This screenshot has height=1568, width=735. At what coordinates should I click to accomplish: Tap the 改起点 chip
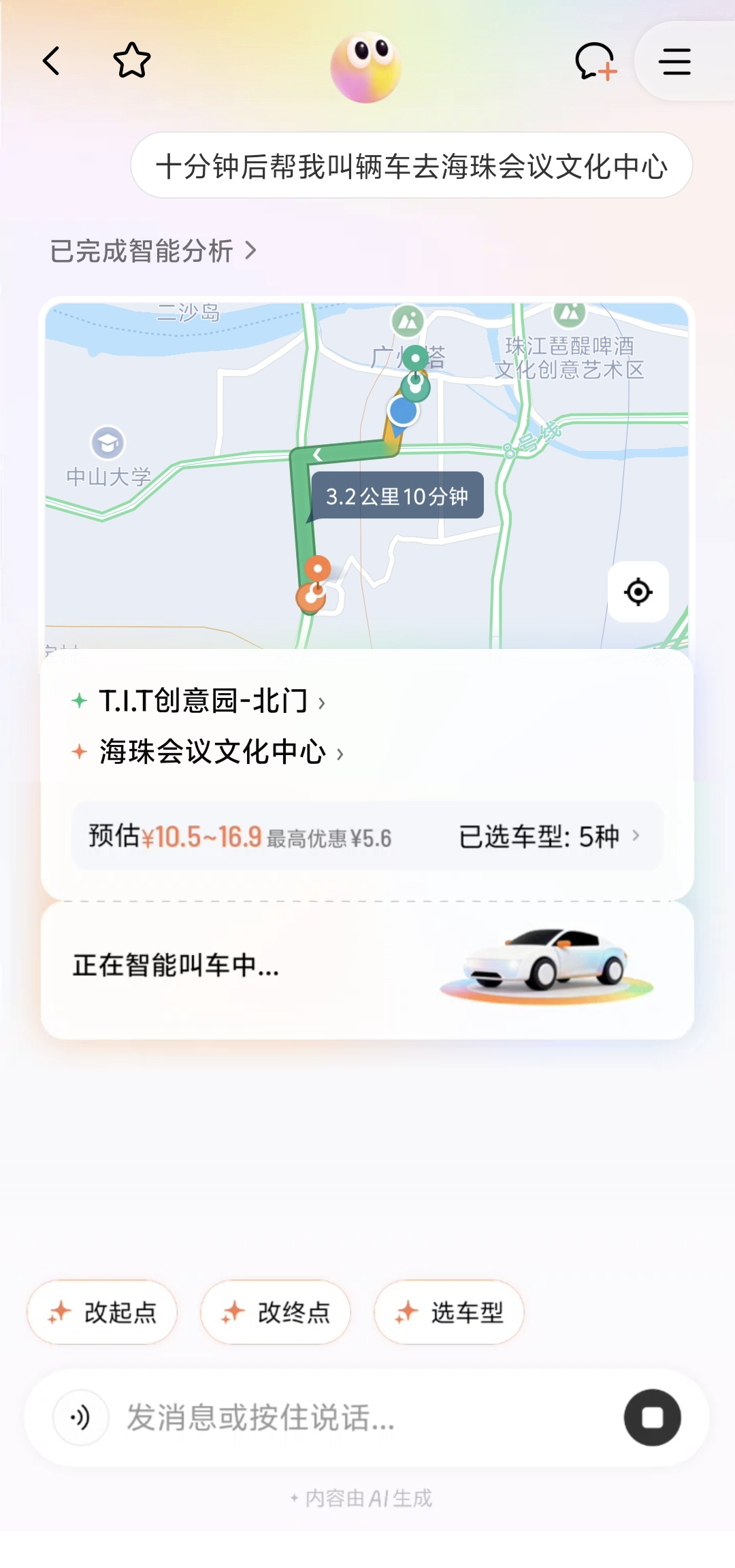click(102, 1312)
